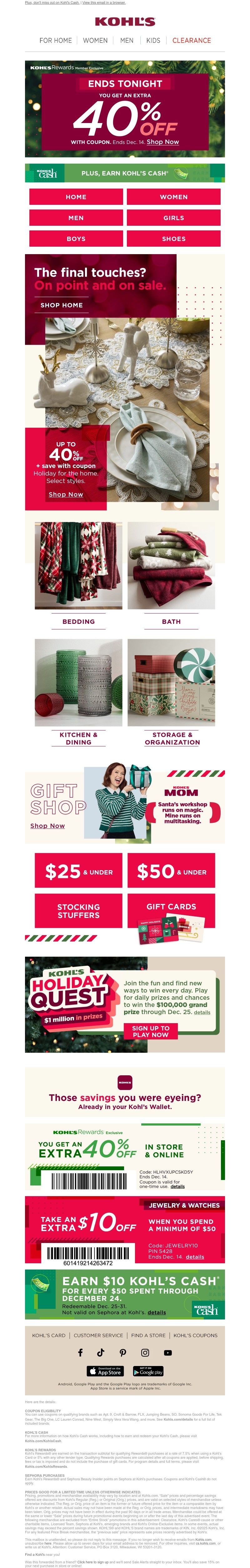Image resolution: width=250 pixels, height=1568 pixels.
Task: Tap Shop Now in 40% off banner
Action: tap(163, 142)
